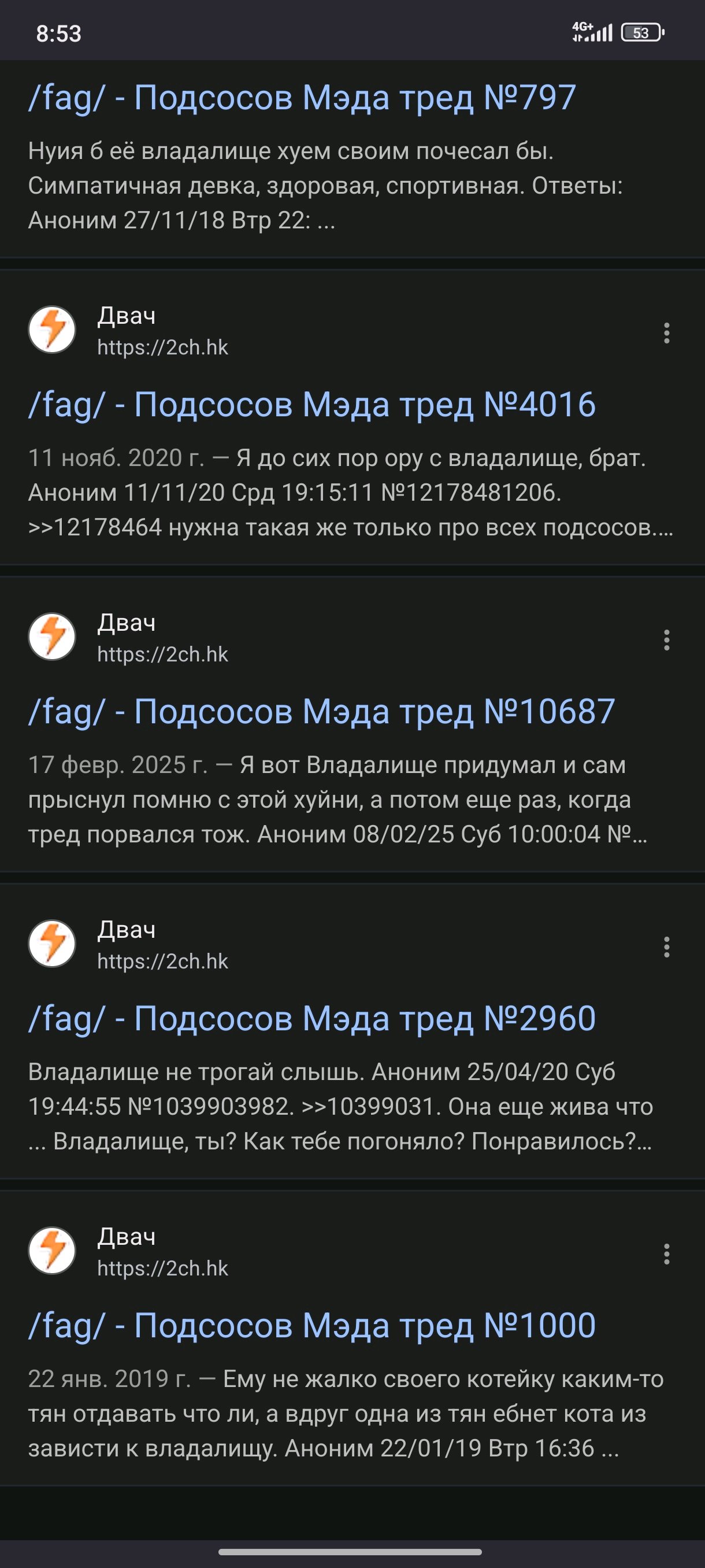Open the result titled тред №1000
Viewport: 705px width, 1568px height.
click(x=311, y=1325)
